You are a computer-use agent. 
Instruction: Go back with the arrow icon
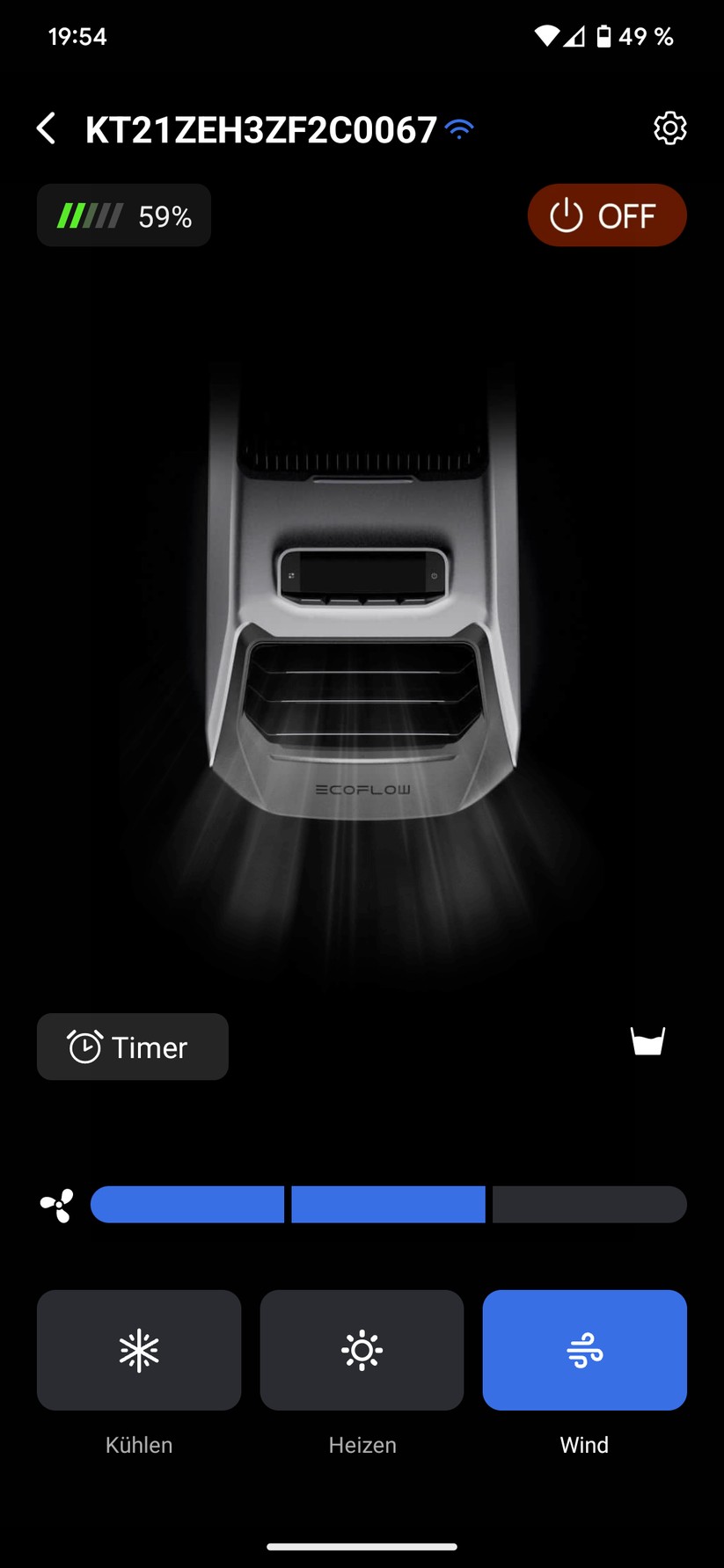tap(47, 128)
